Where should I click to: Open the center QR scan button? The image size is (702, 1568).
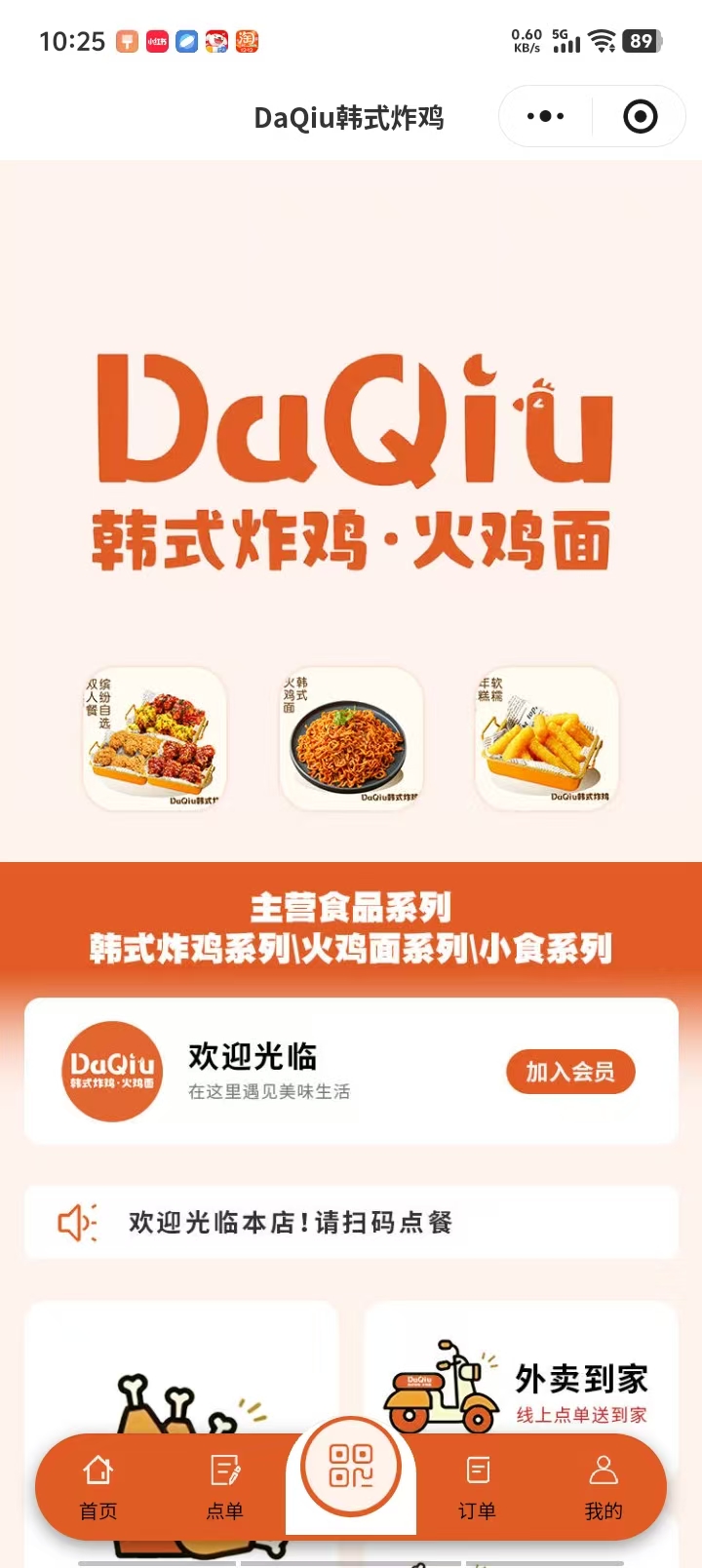[351, 1466]
